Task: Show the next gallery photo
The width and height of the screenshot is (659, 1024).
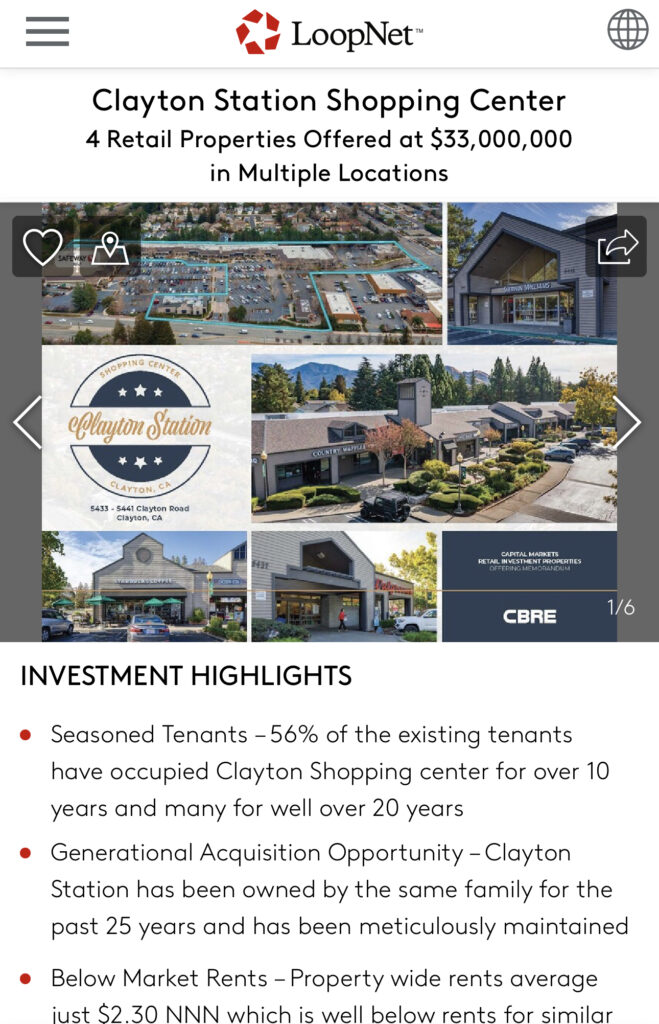Action: point(627,422)
